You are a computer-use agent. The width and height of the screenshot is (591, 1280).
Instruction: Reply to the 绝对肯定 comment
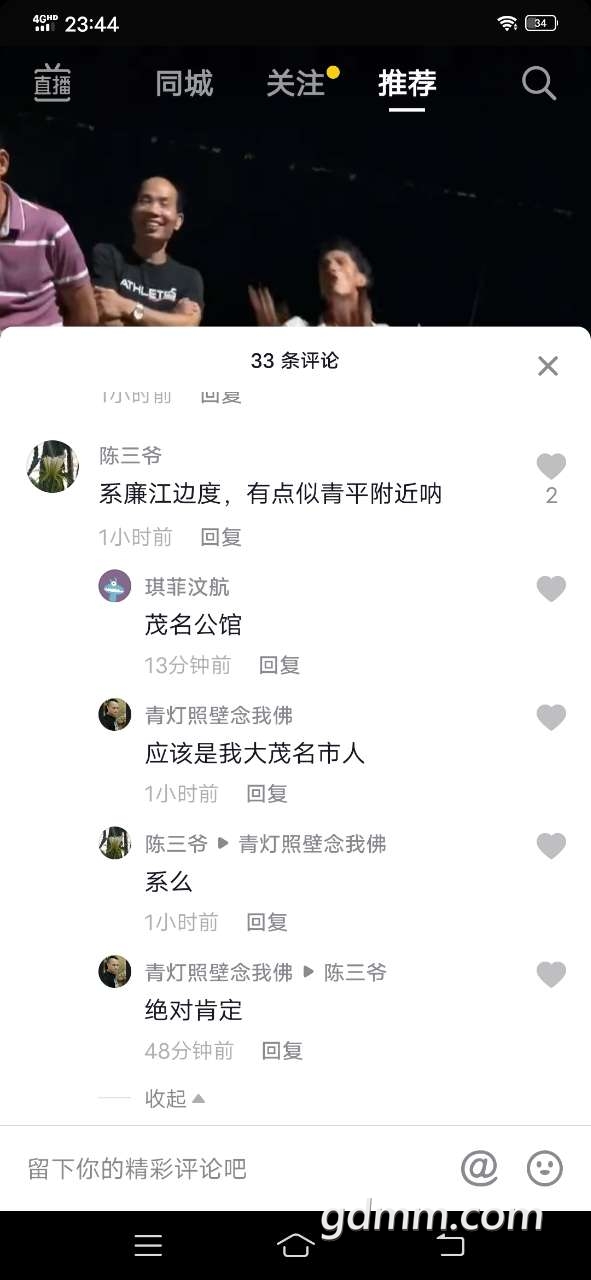[282, 1051]
